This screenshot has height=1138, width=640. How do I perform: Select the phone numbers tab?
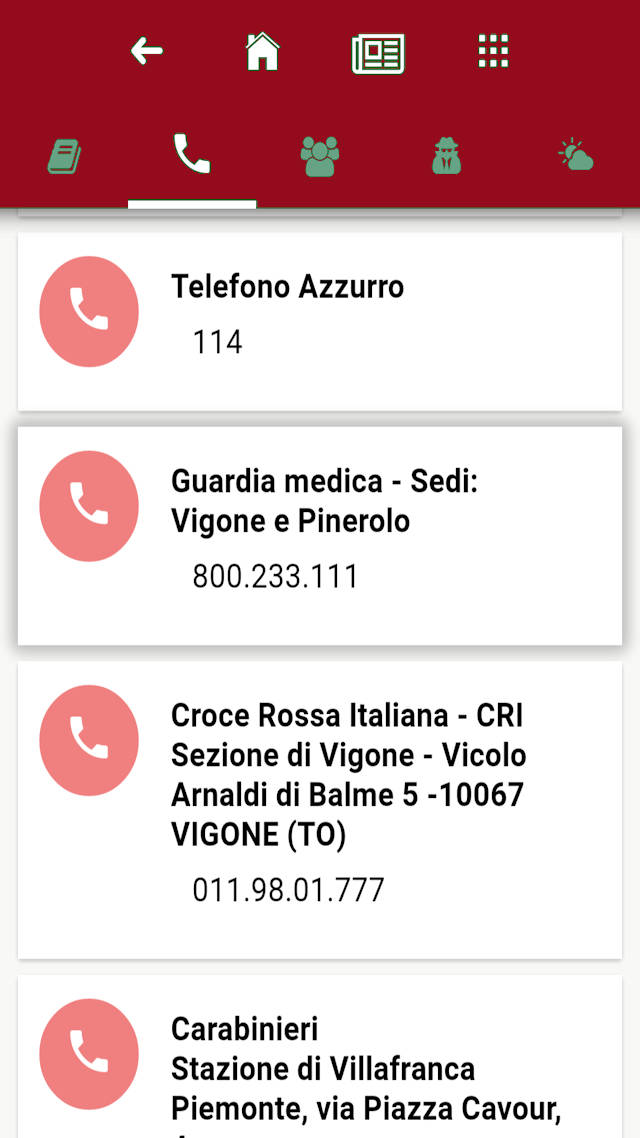coord(192,155)
